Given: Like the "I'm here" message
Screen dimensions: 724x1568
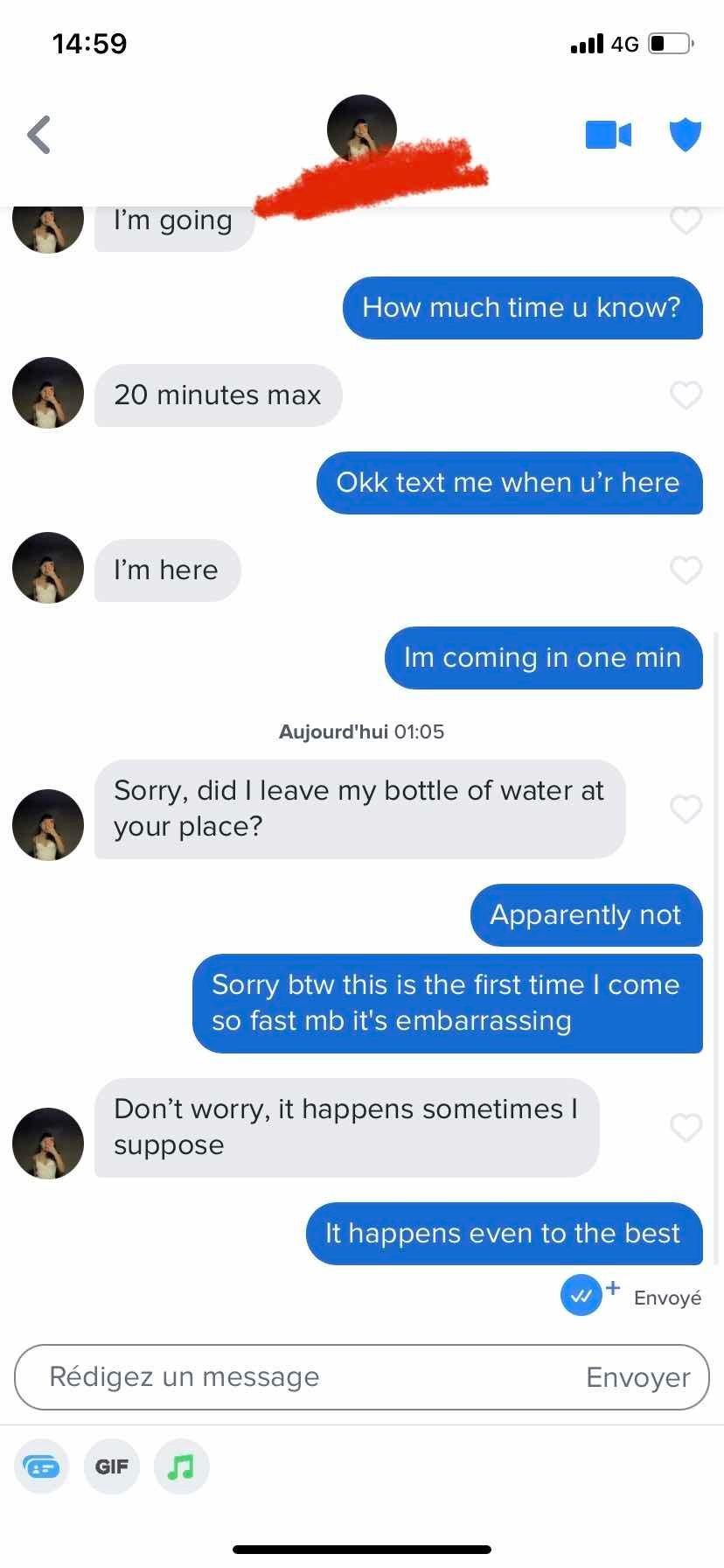Looking at the screenshot, I should (686, 570).
